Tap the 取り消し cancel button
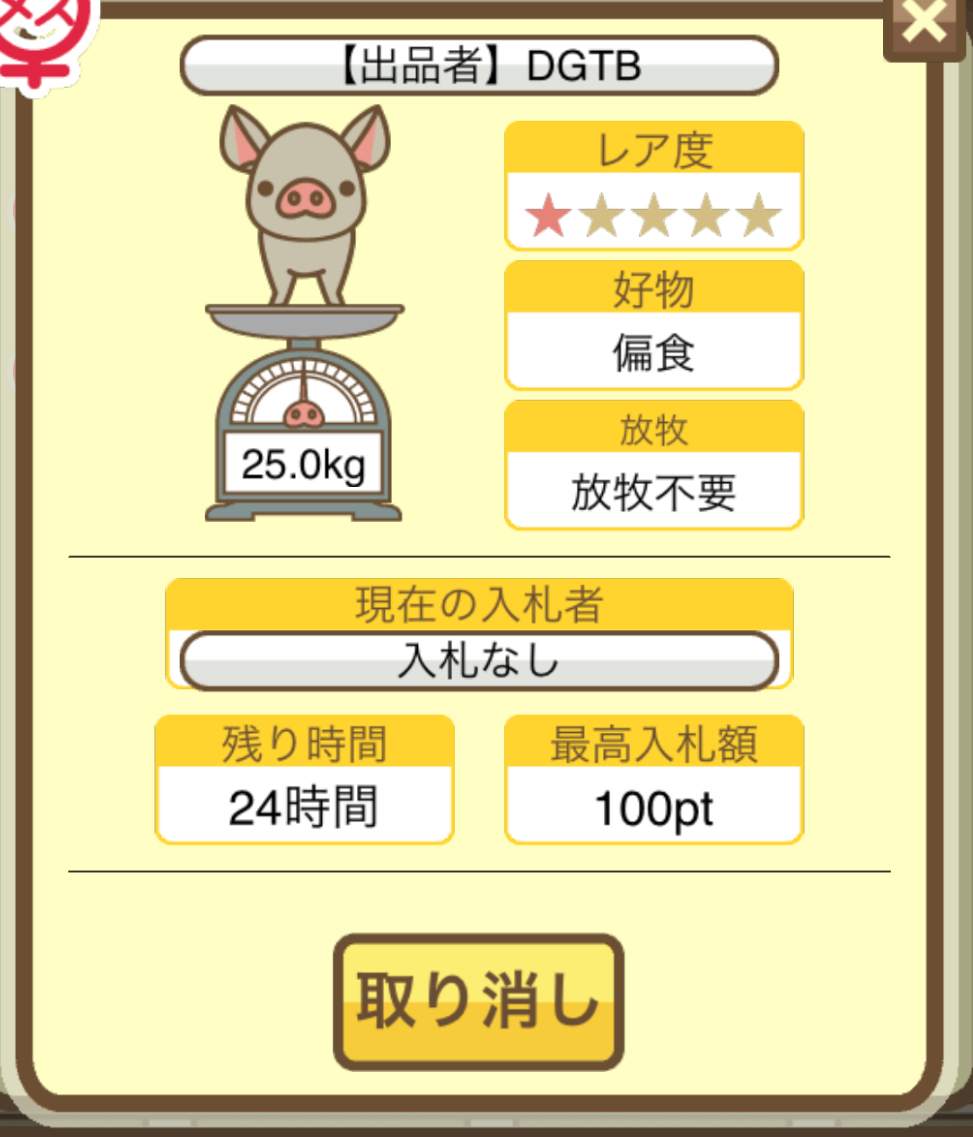Viewport: 973px width, 1137px height. pyautogui.click(x=478, y=1001)
